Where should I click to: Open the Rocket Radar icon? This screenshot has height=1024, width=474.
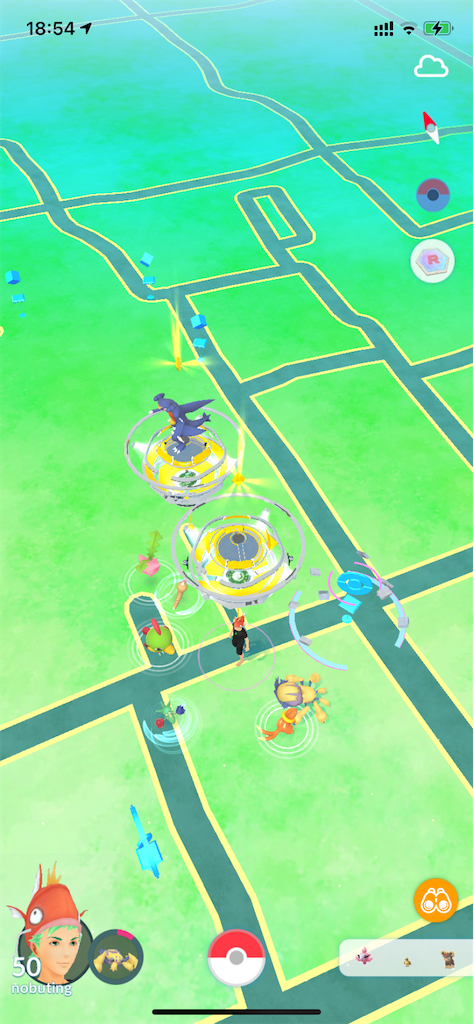[432, 261]
